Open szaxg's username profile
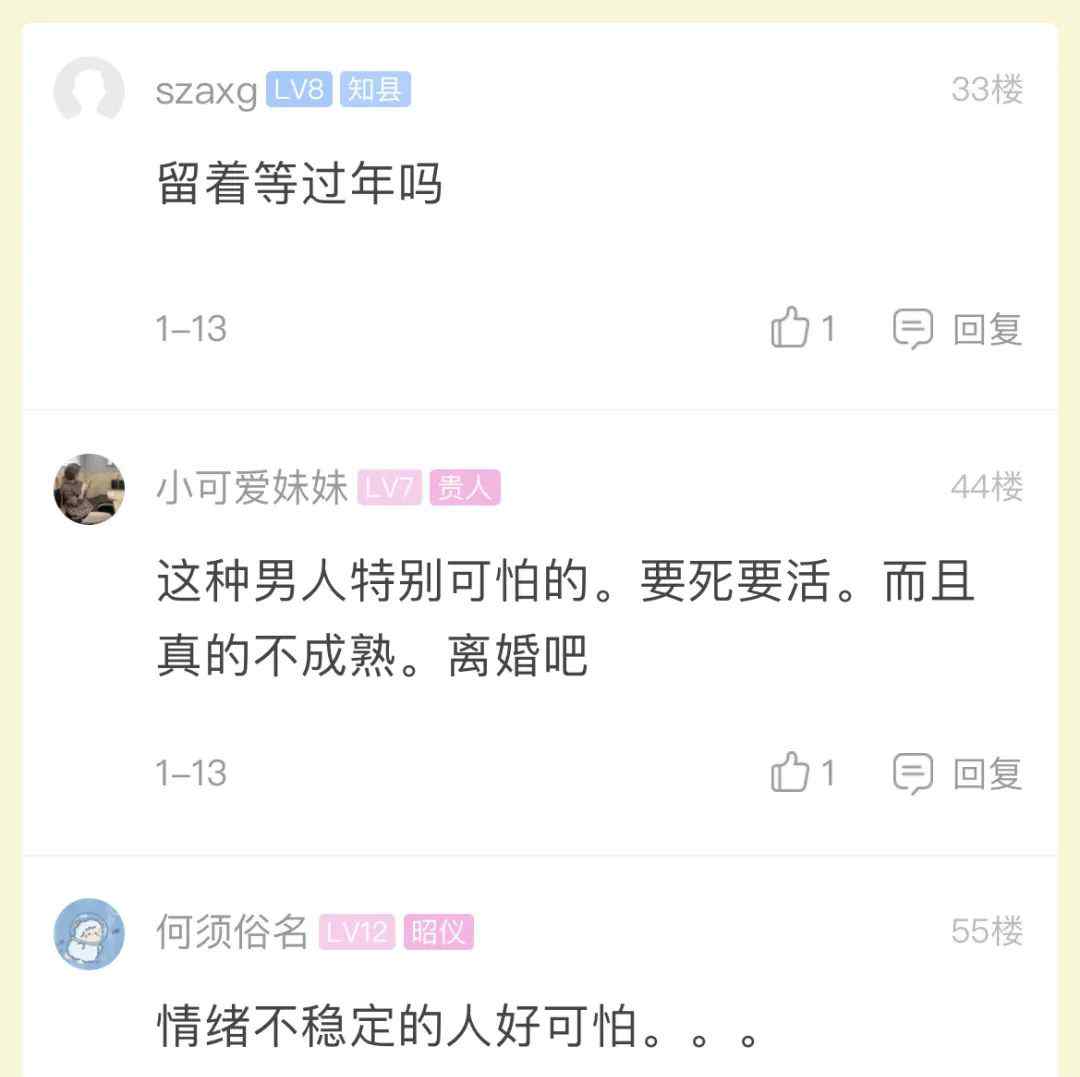 click(x=207, y=91)
